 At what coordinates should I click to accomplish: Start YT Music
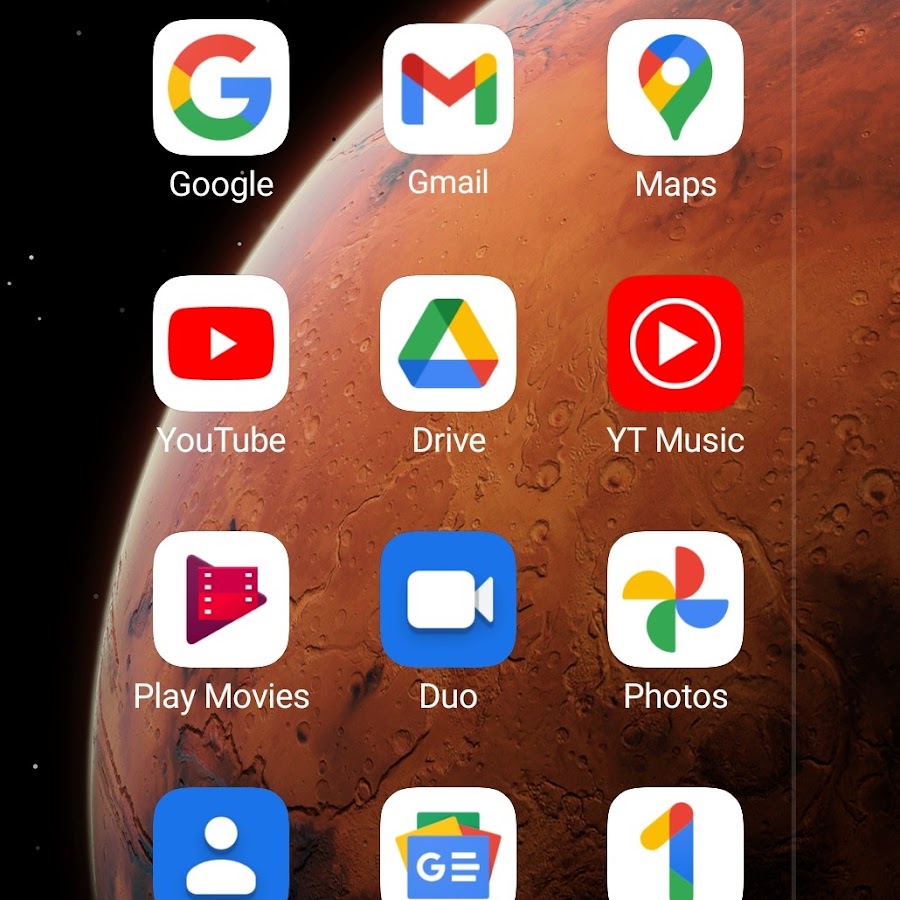coord(675,344)
